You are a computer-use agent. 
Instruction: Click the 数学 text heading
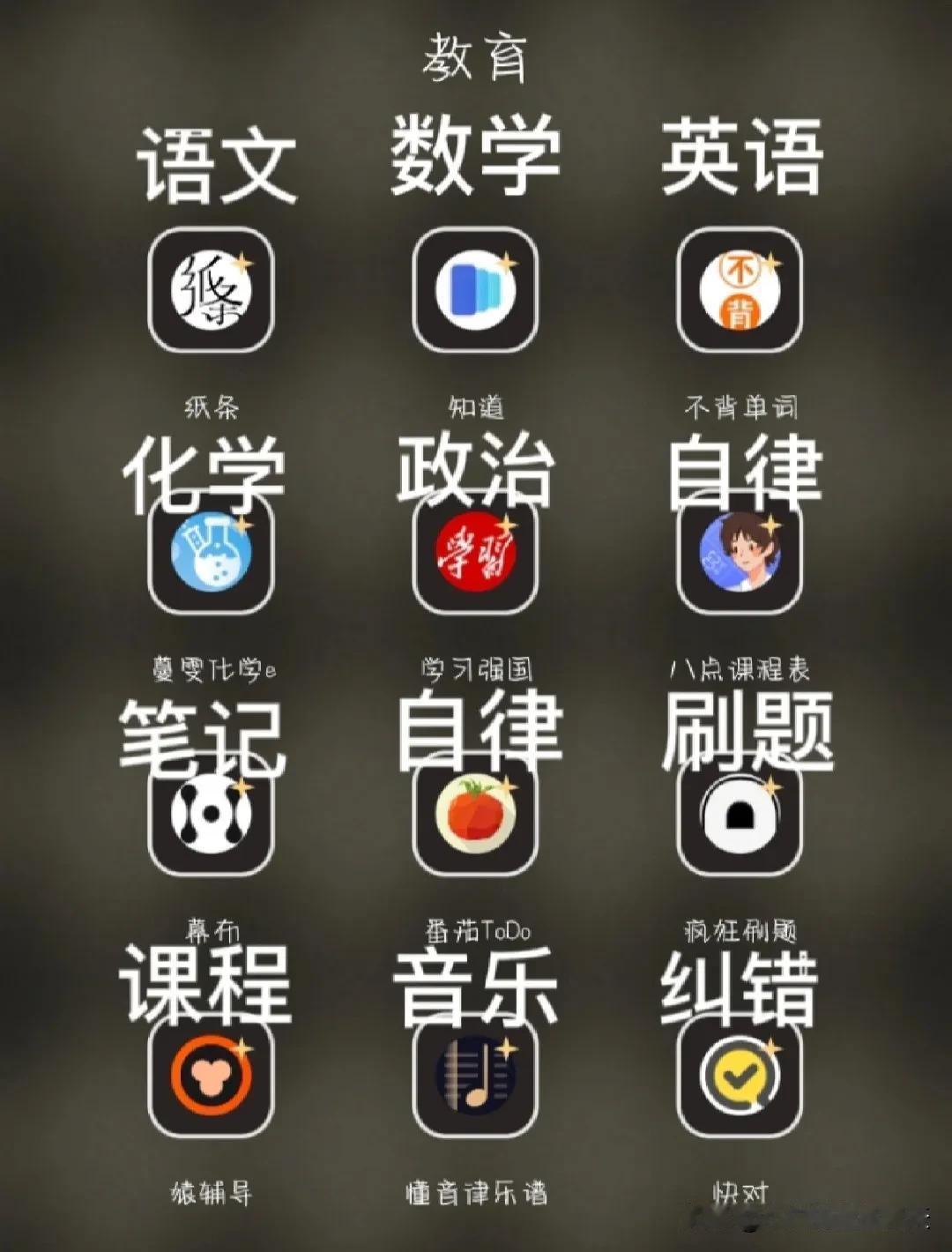(476, 157)
